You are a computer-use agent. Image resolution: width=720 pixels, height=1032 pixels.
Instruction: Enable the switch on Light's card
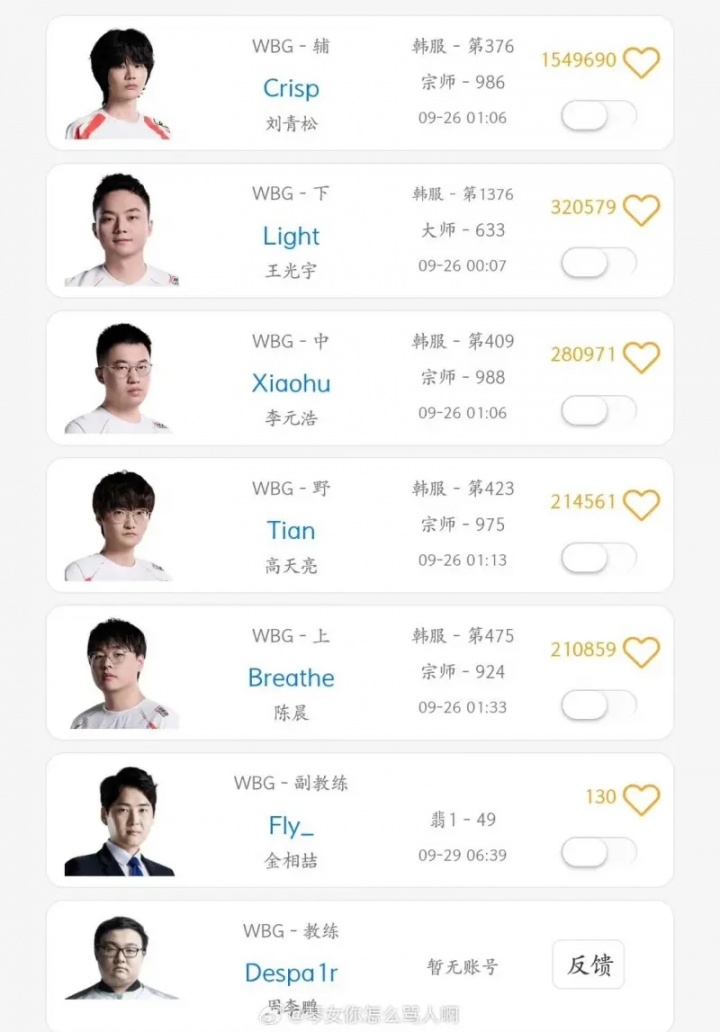pos(598,264)
